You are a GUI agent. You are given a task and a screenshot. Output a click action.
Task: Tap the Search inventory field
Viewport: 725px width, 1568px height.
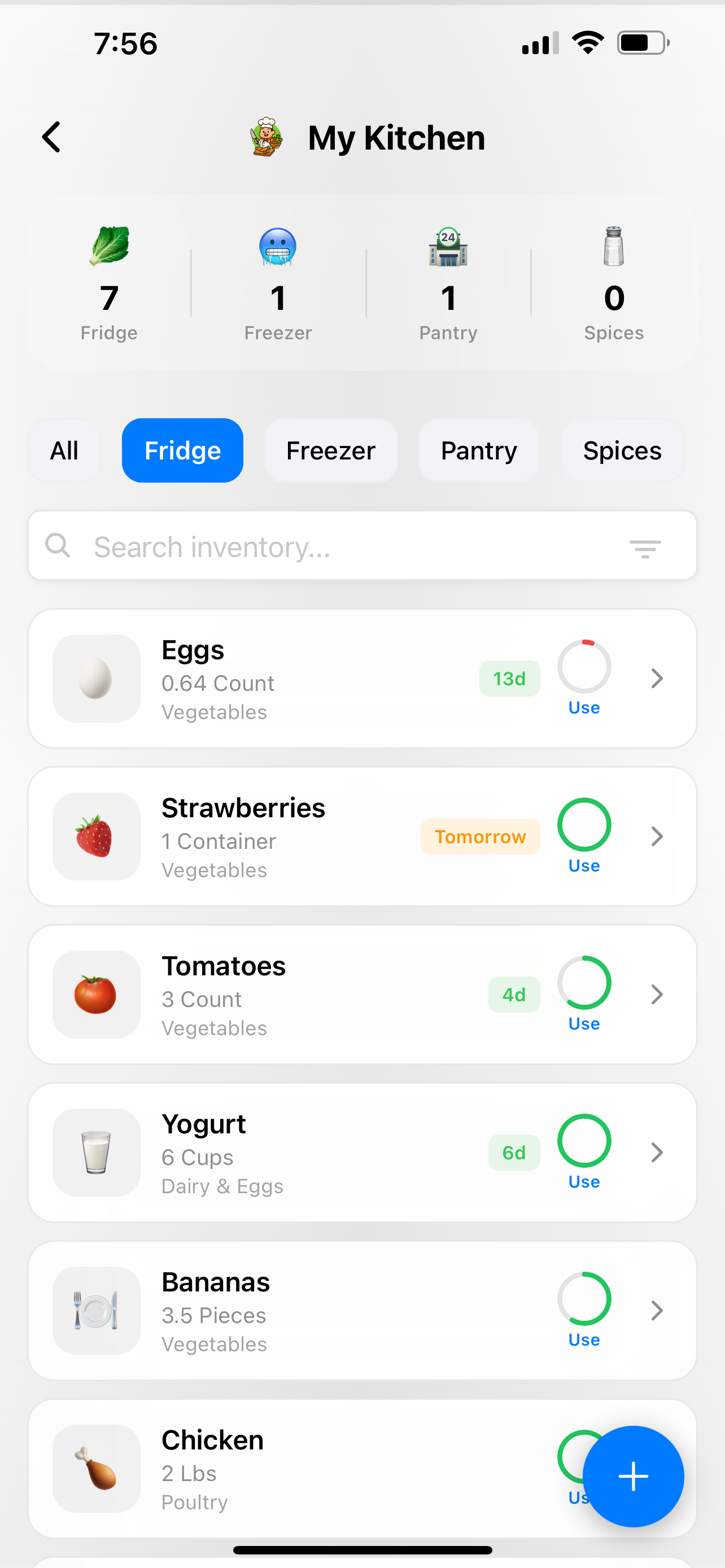(x=341, y=546)
